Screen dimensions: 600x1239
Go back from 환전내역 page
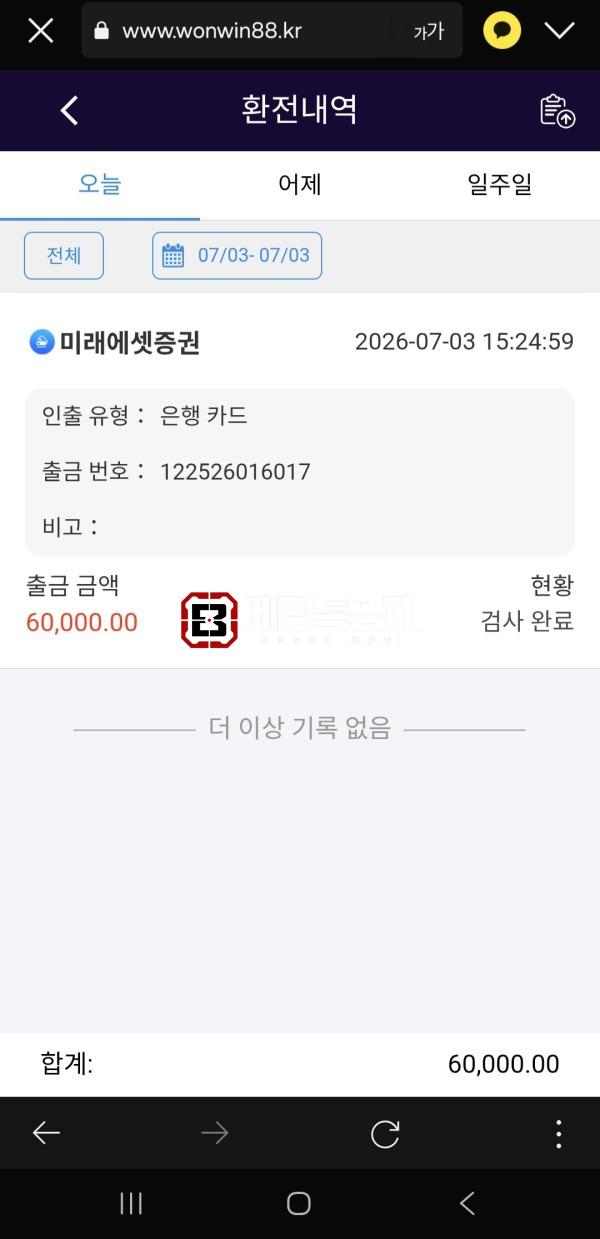tap(68, 110)
